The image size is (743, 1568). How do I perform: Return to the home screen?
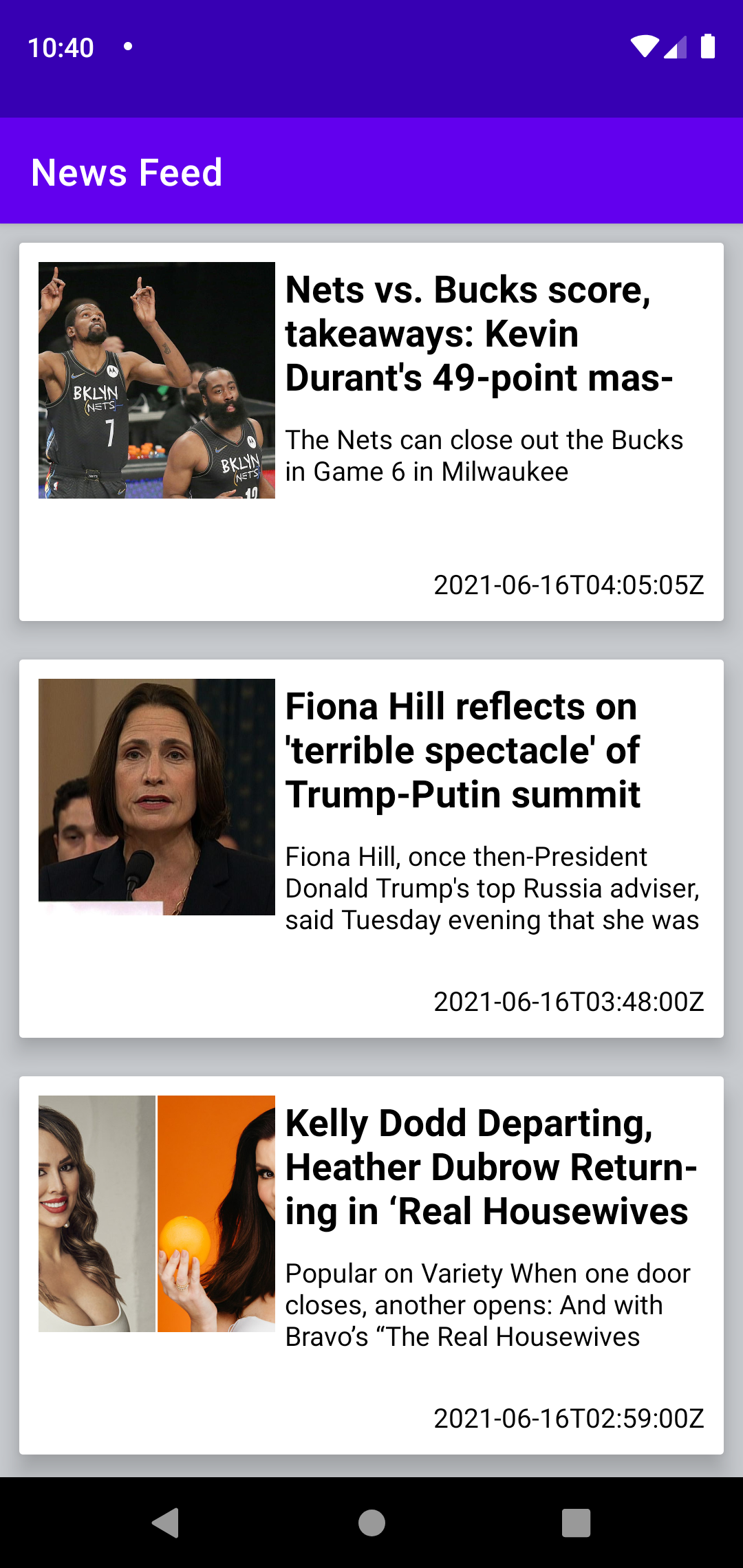point(371,1523)
